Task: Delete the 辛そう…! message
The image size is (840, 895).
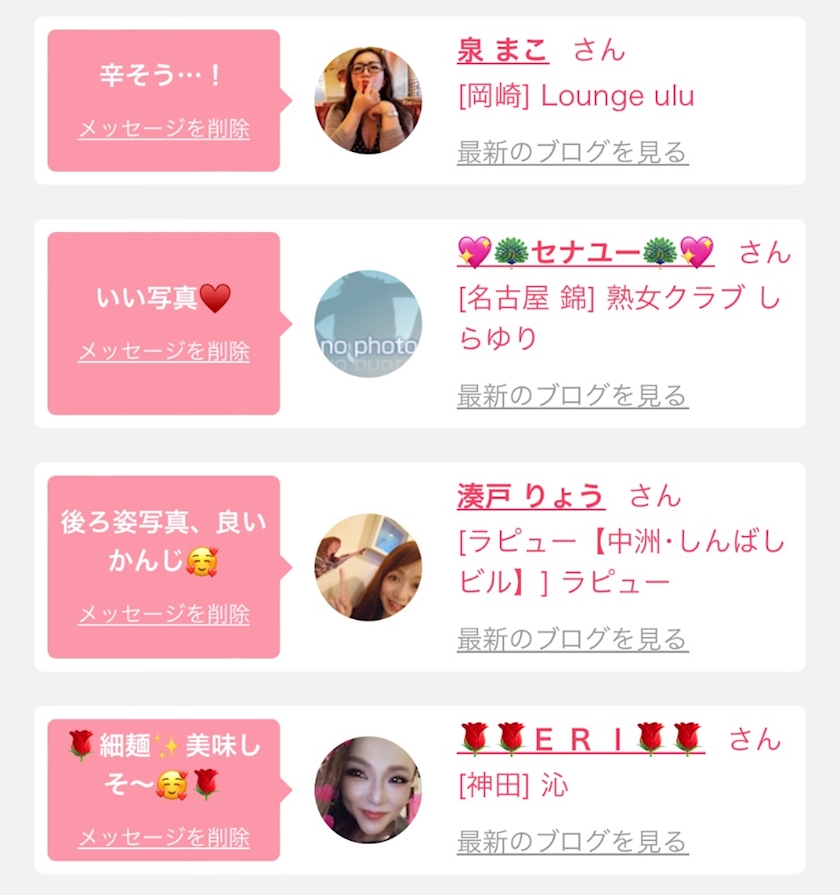Action: click(x=164, y=129)
